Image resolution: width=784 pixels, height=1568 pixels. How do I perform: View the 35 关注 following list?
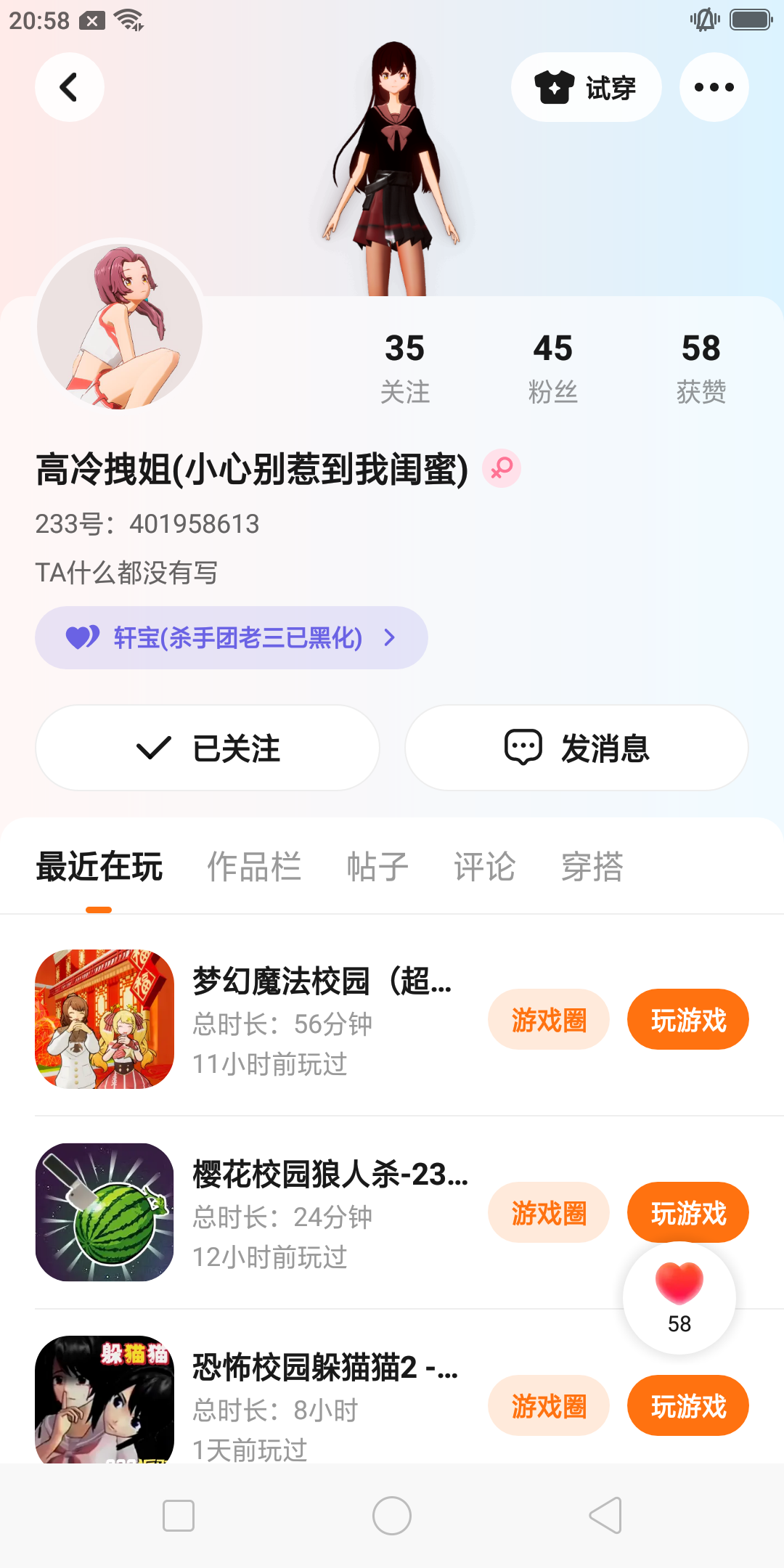(x=405, y=367)
